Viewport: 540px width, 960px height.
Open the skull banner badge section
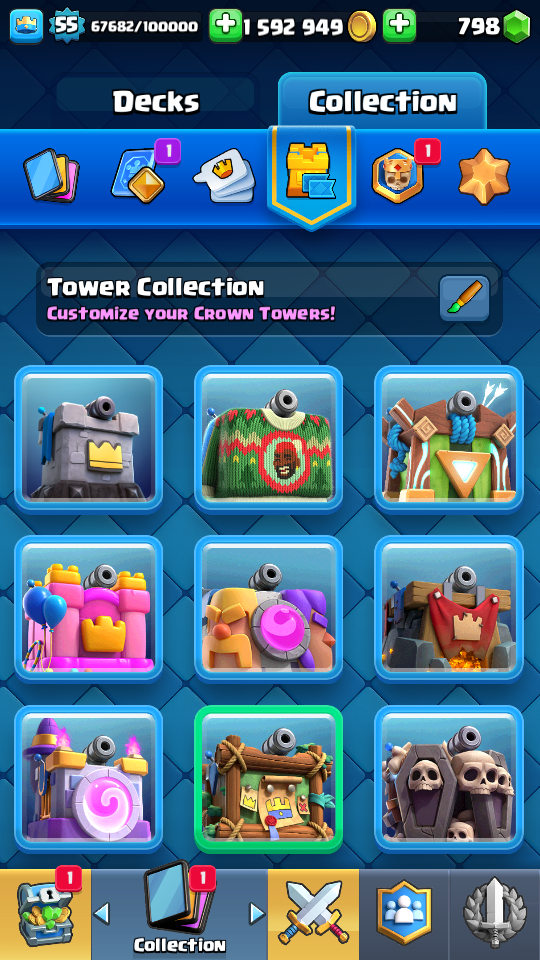click(x=398, y=176)
